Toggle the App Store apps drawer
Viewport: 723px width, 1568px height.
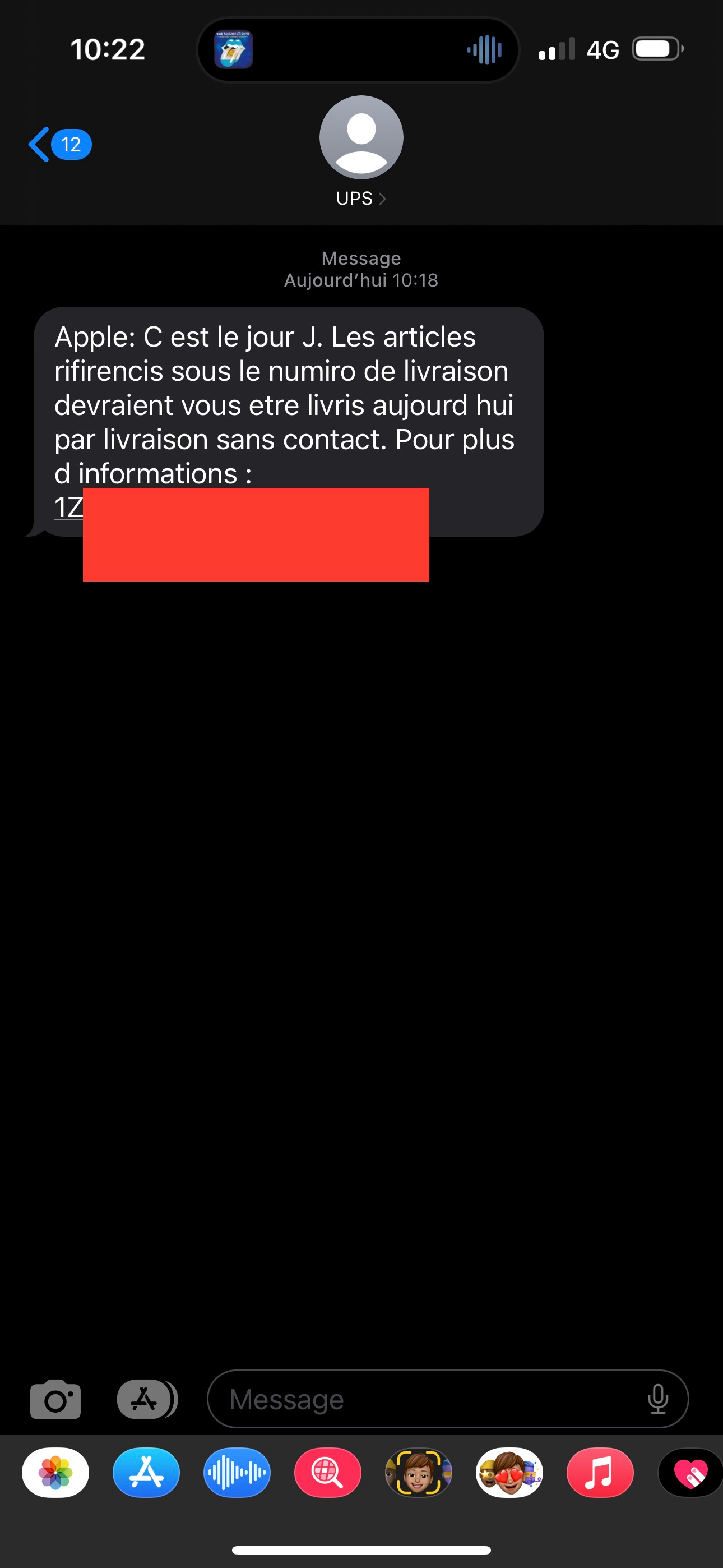[147, 1399]
